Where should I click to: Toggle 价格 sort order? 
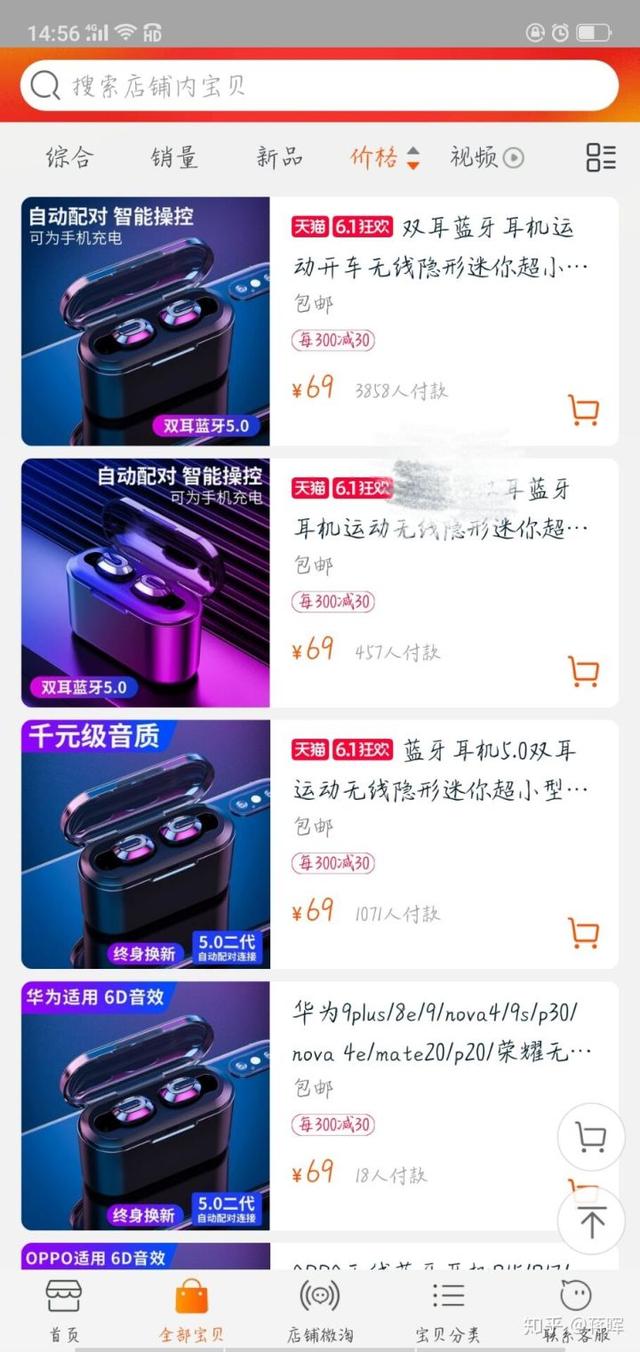385,157
